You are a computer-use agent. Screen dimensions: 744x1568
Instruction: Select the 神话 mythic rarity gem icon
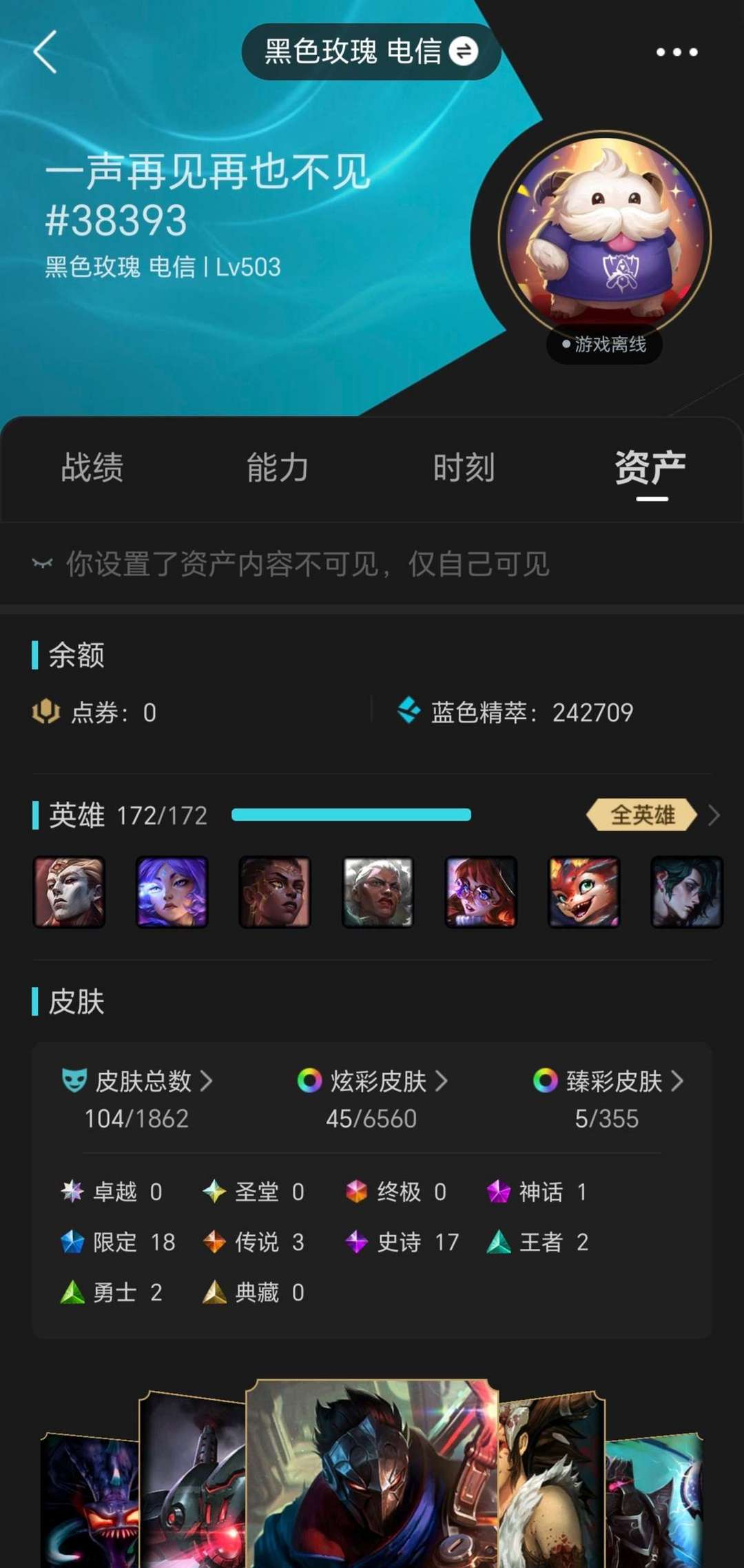click(498, 1192)
